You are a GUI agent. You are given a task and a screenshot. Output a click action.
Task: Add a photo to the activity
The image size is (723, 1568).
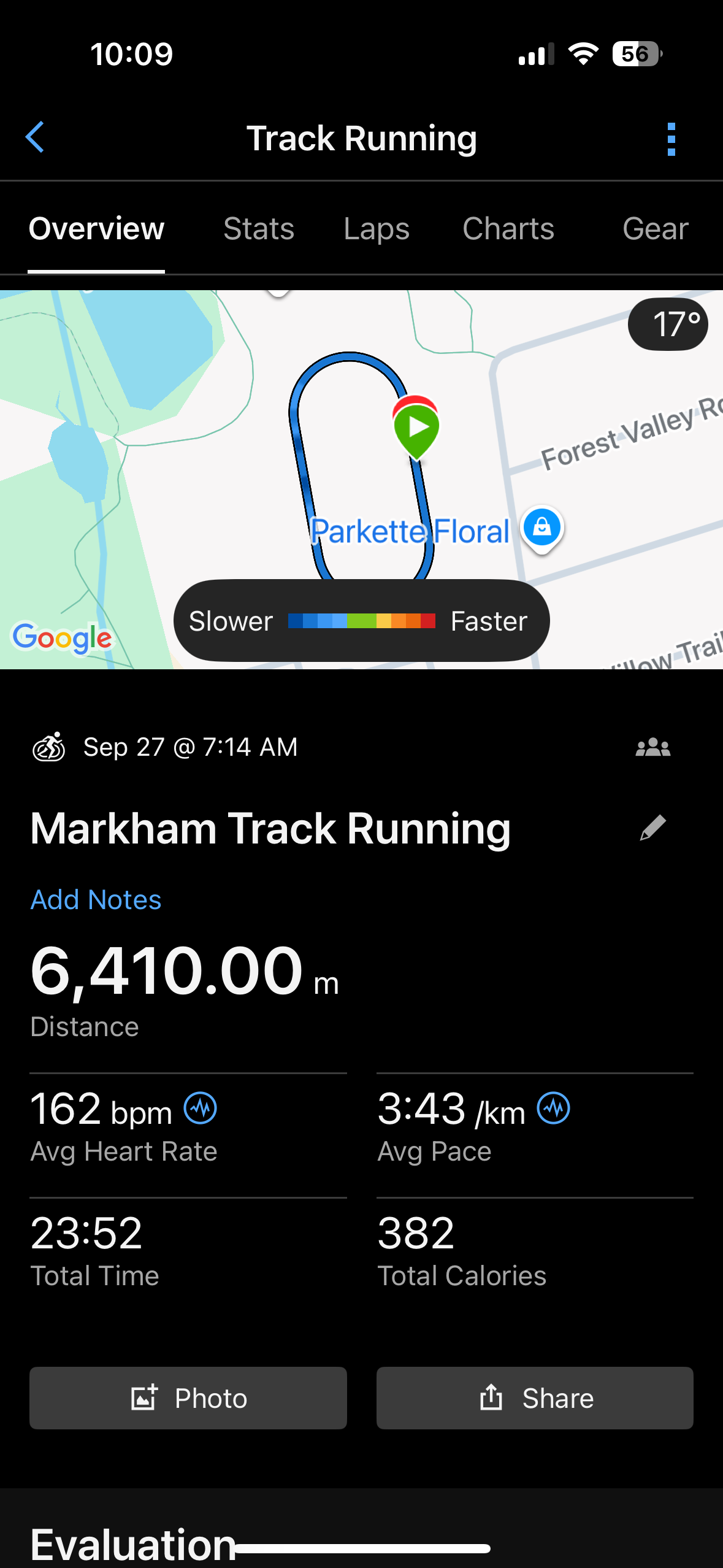[188, 1398]
